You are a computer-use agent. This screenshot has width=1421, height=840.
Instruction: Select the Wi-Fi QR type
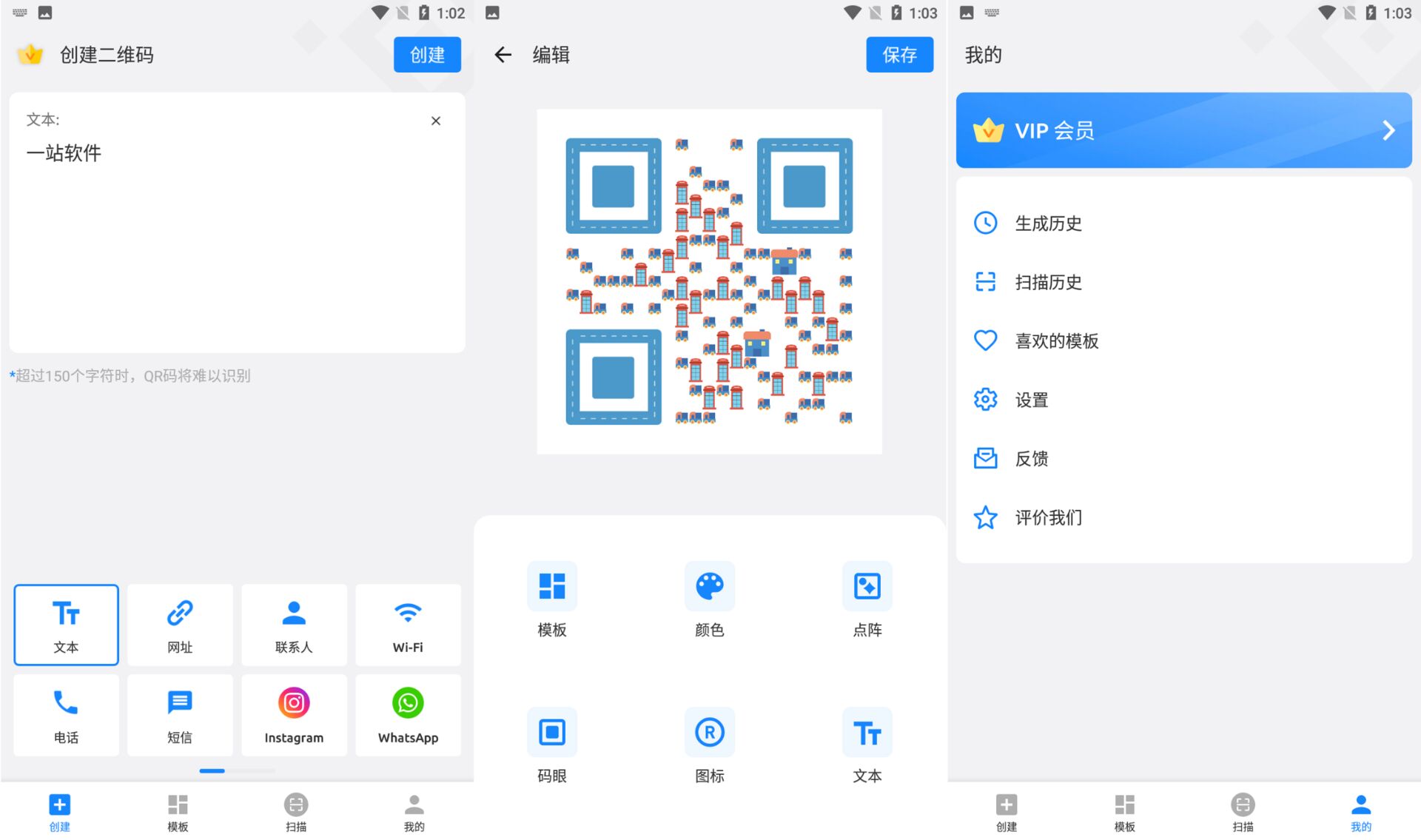coord(408,625)
